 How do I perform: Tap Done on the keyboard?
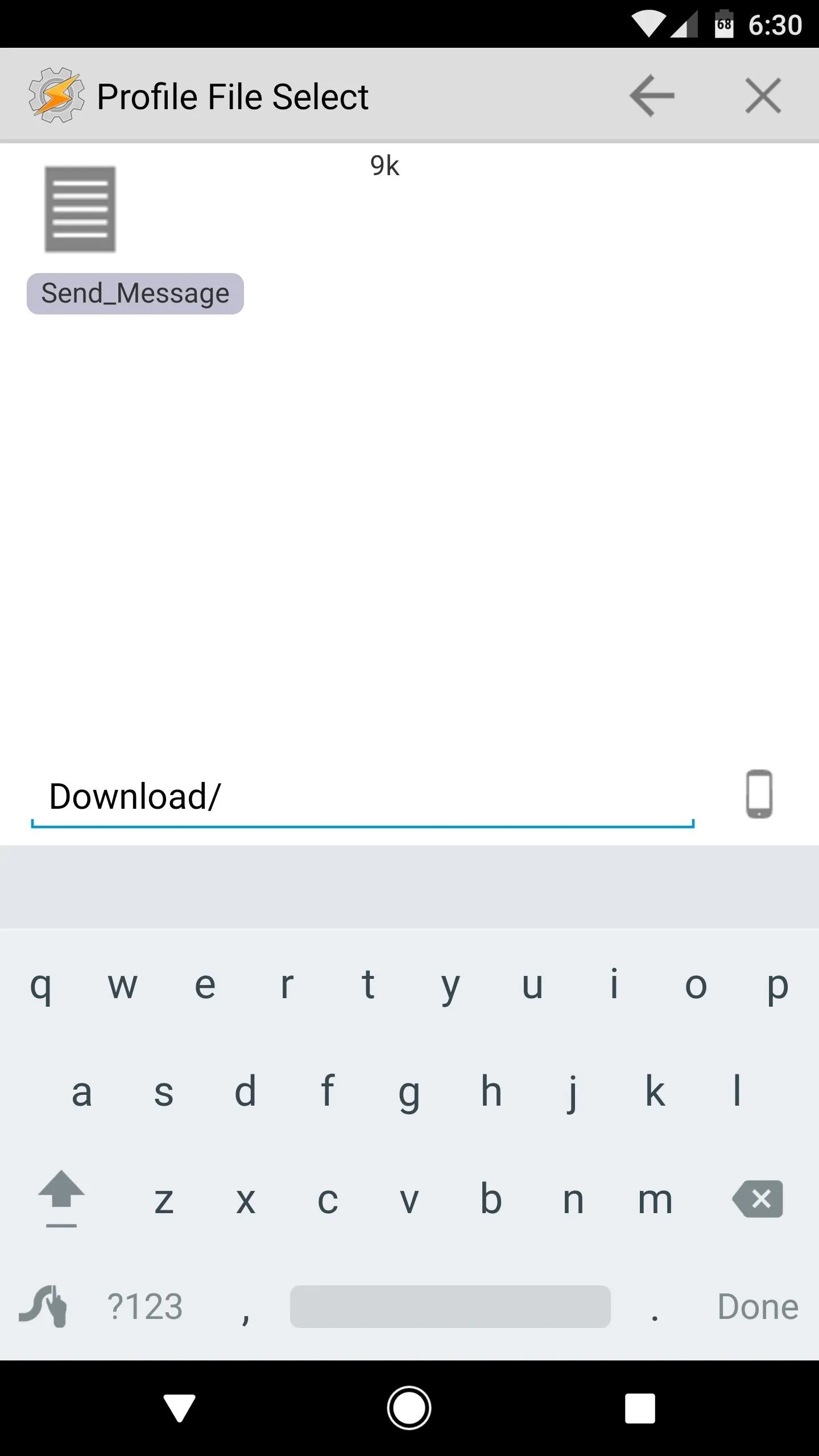[x=758, y=1307]
